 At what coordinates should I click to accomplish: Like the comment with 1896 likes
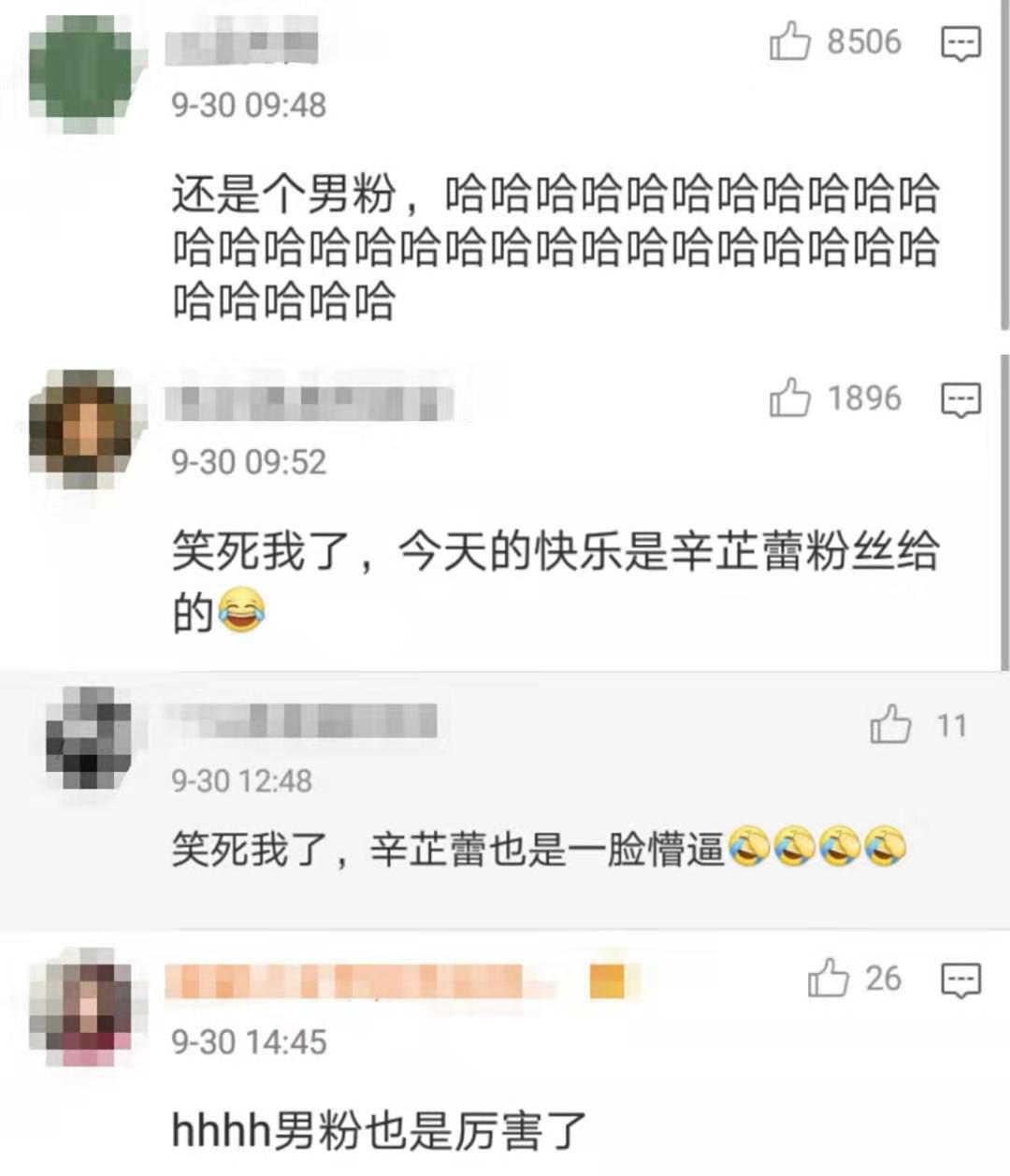tap(789, 398)
